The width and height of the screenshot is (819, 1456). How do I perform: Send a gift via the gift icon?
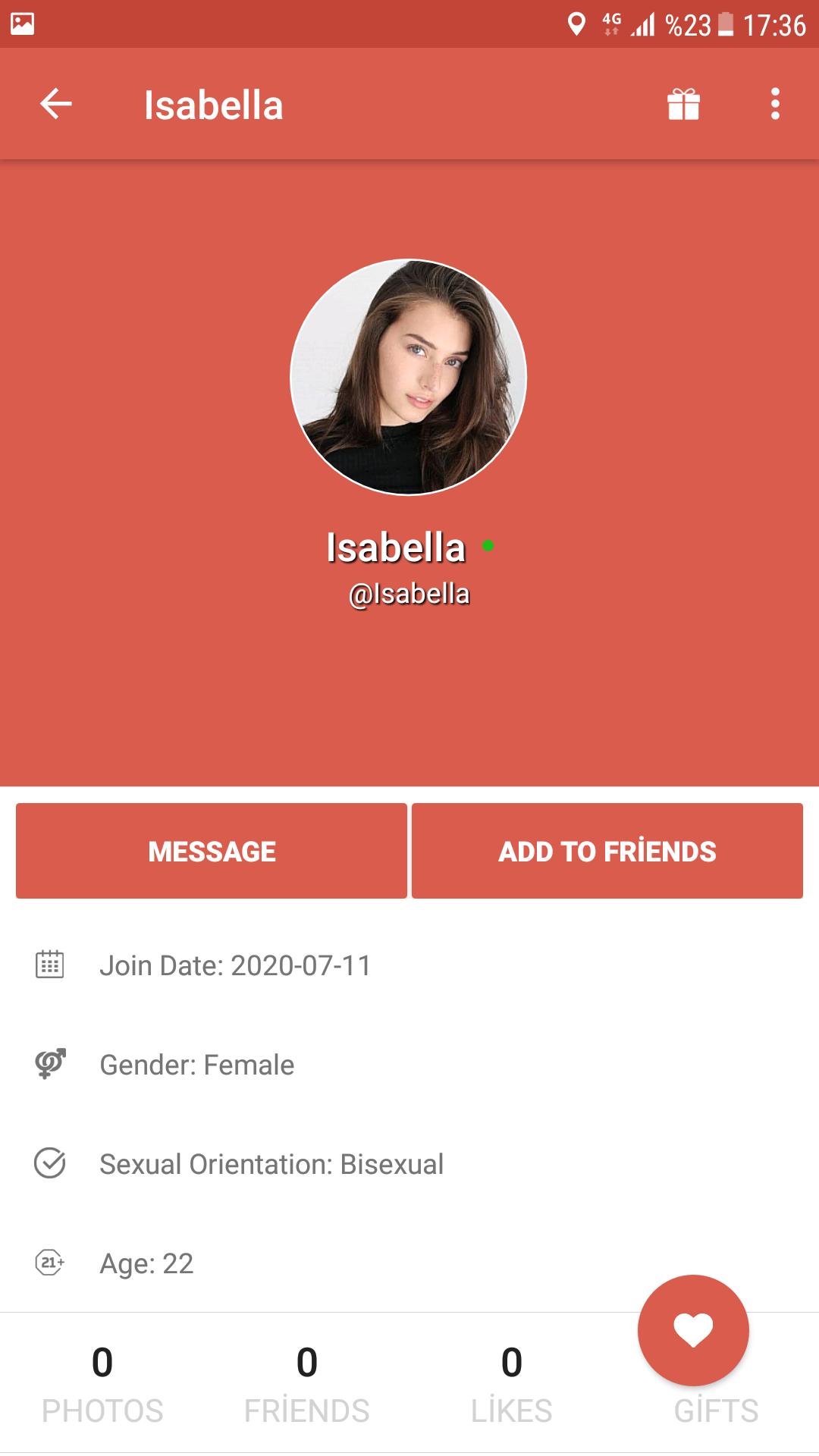point(683,104)
